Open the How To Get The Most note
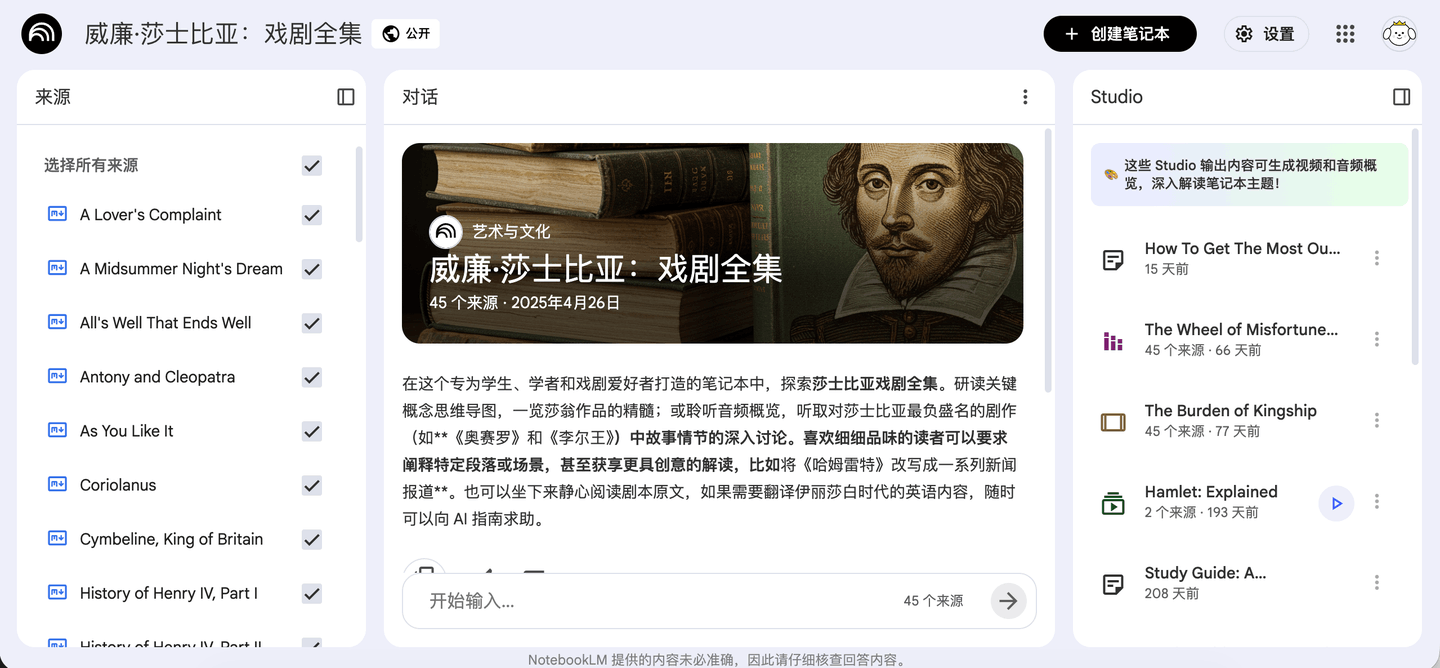Viewport: 1440px width, 668px height. 1241,249
